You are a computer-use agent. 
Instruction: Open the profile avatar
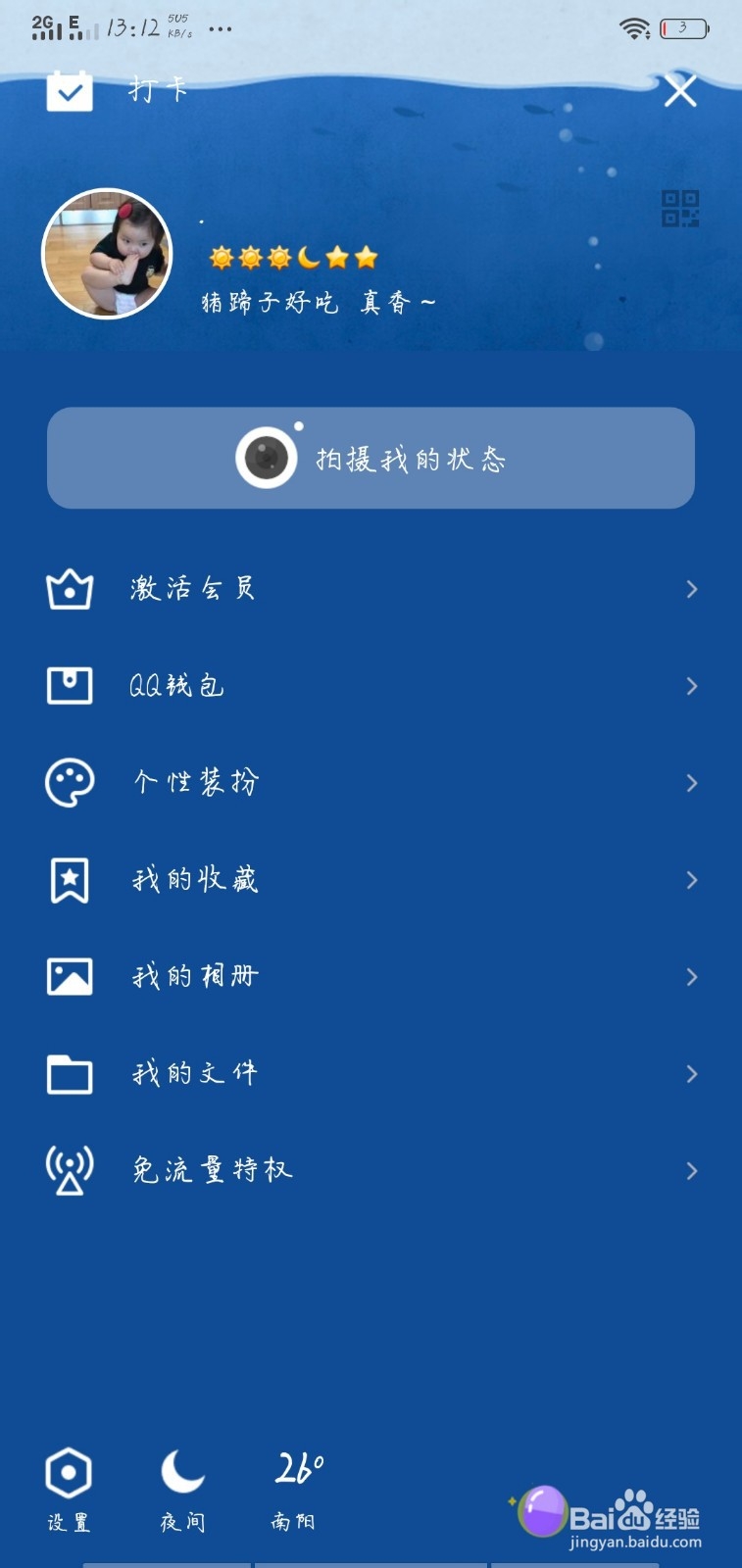[x=107, y=254]
